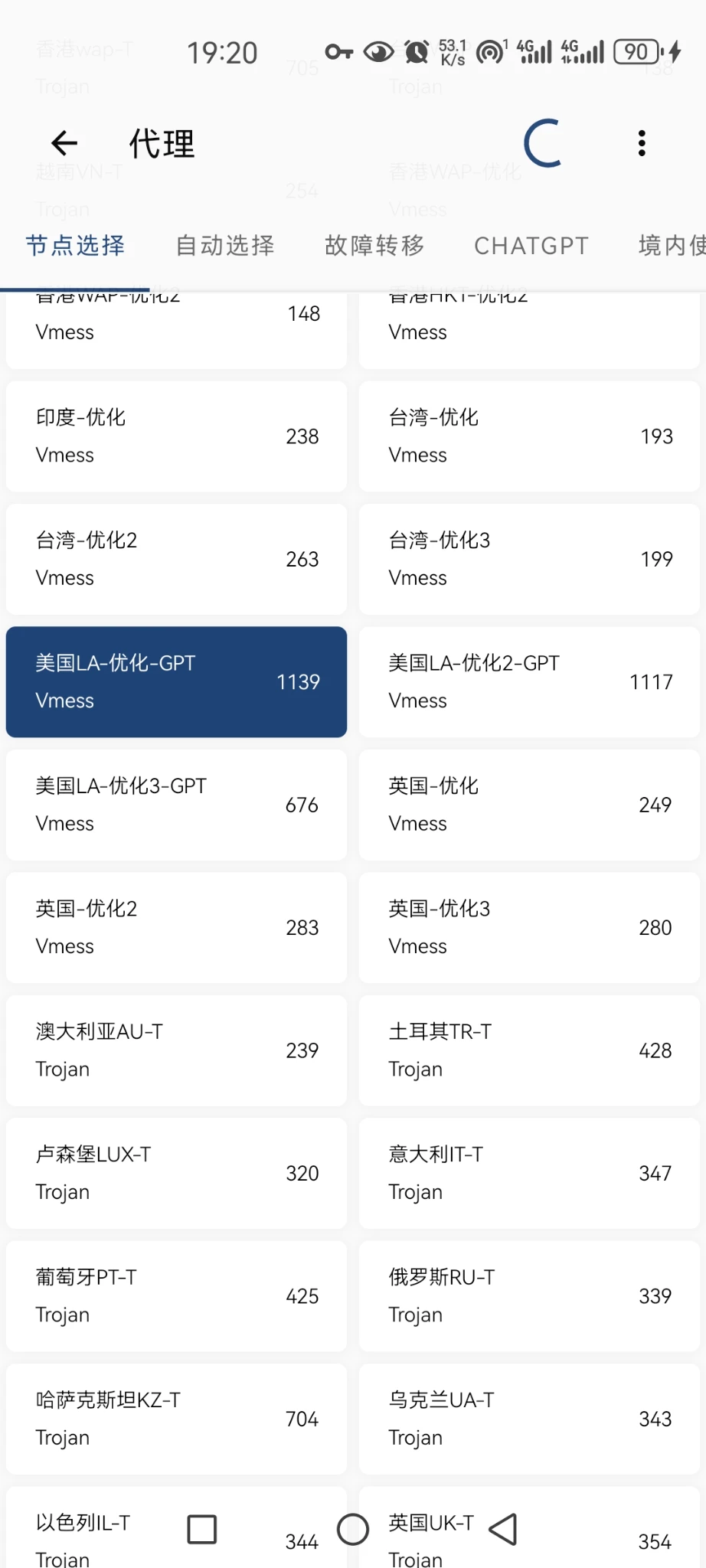Choose the 俄罗斯RU-T node
This screenshot has width=706, height=1568.
coord(528,1296)
